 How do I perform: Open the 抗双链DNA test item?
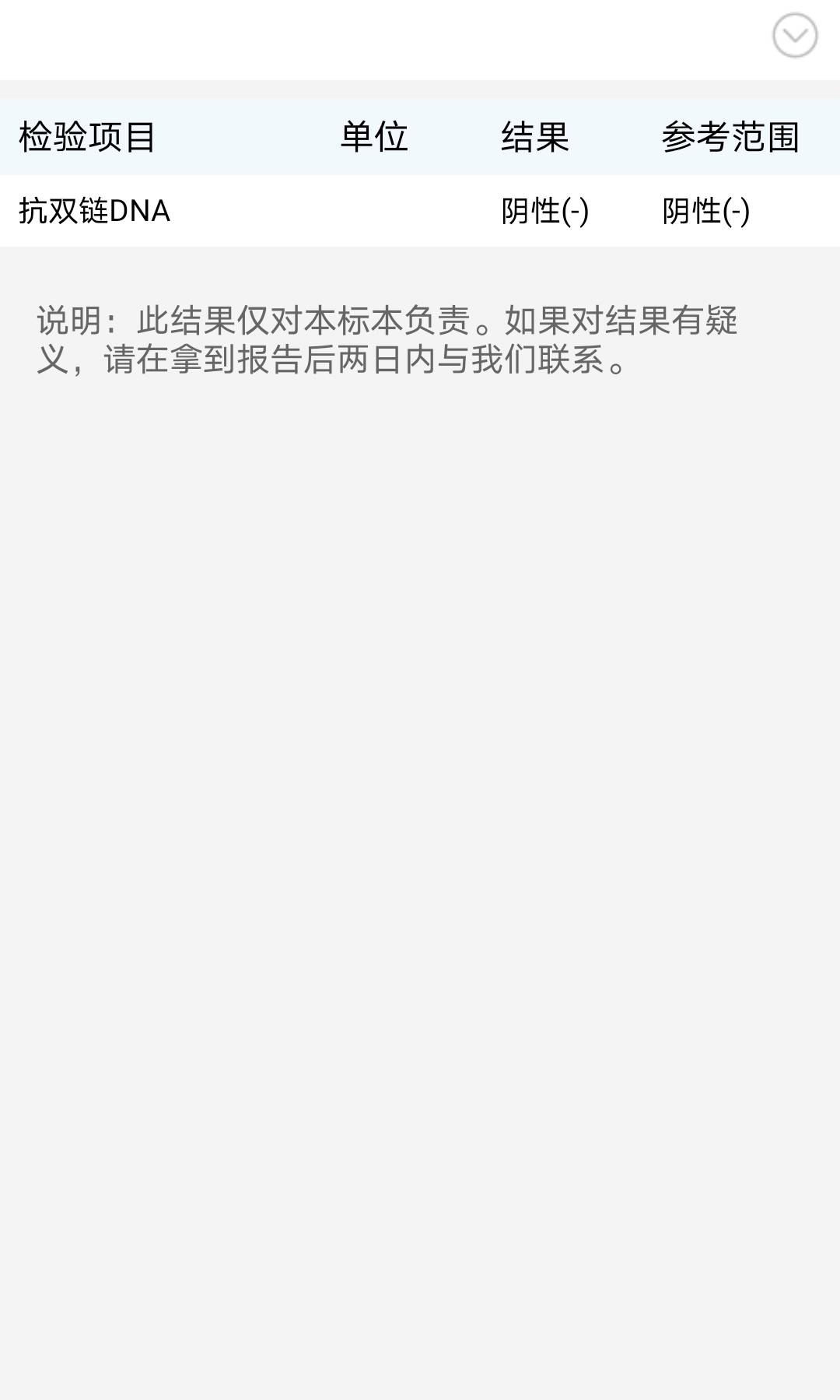[x=93, y=210]
